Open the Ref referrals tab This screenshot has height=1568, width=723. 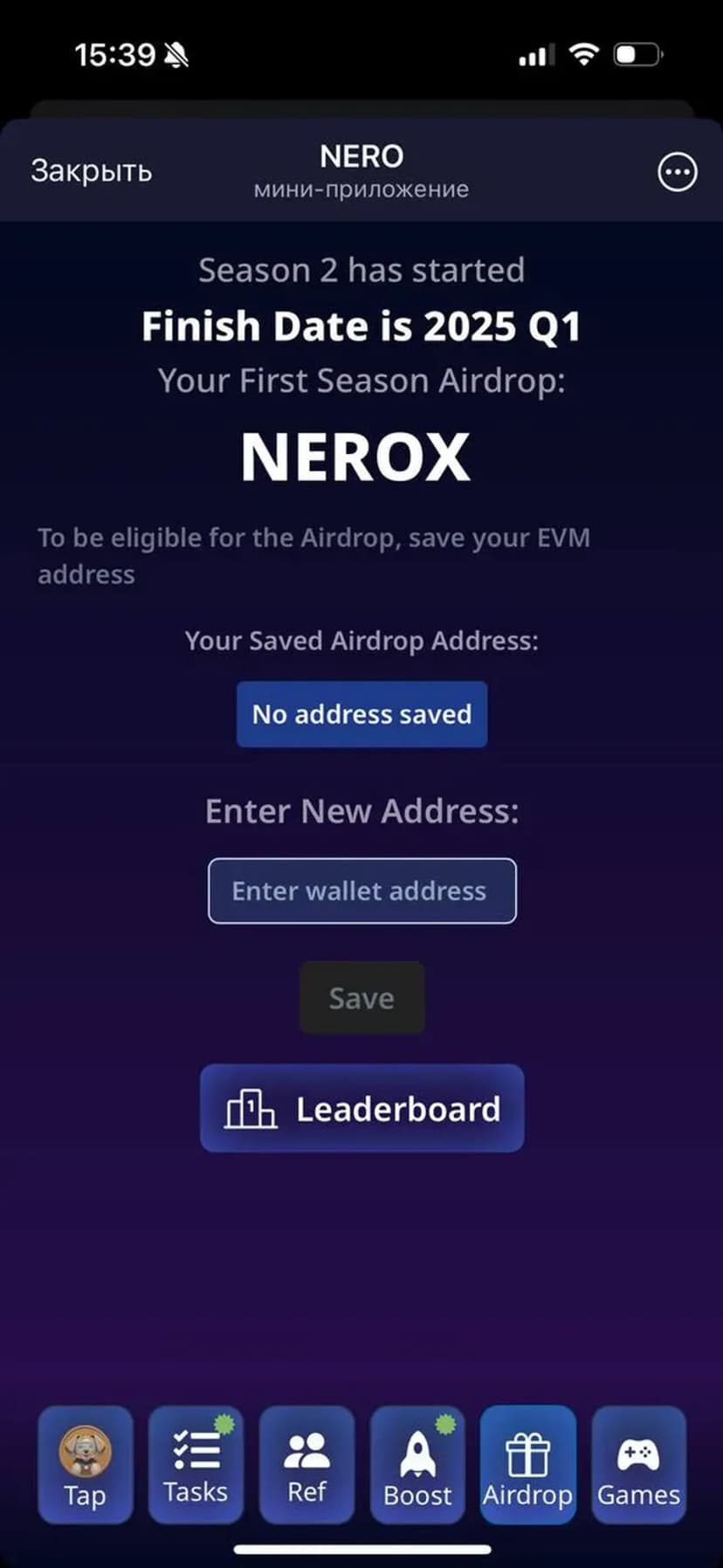tap(306, 1464)
